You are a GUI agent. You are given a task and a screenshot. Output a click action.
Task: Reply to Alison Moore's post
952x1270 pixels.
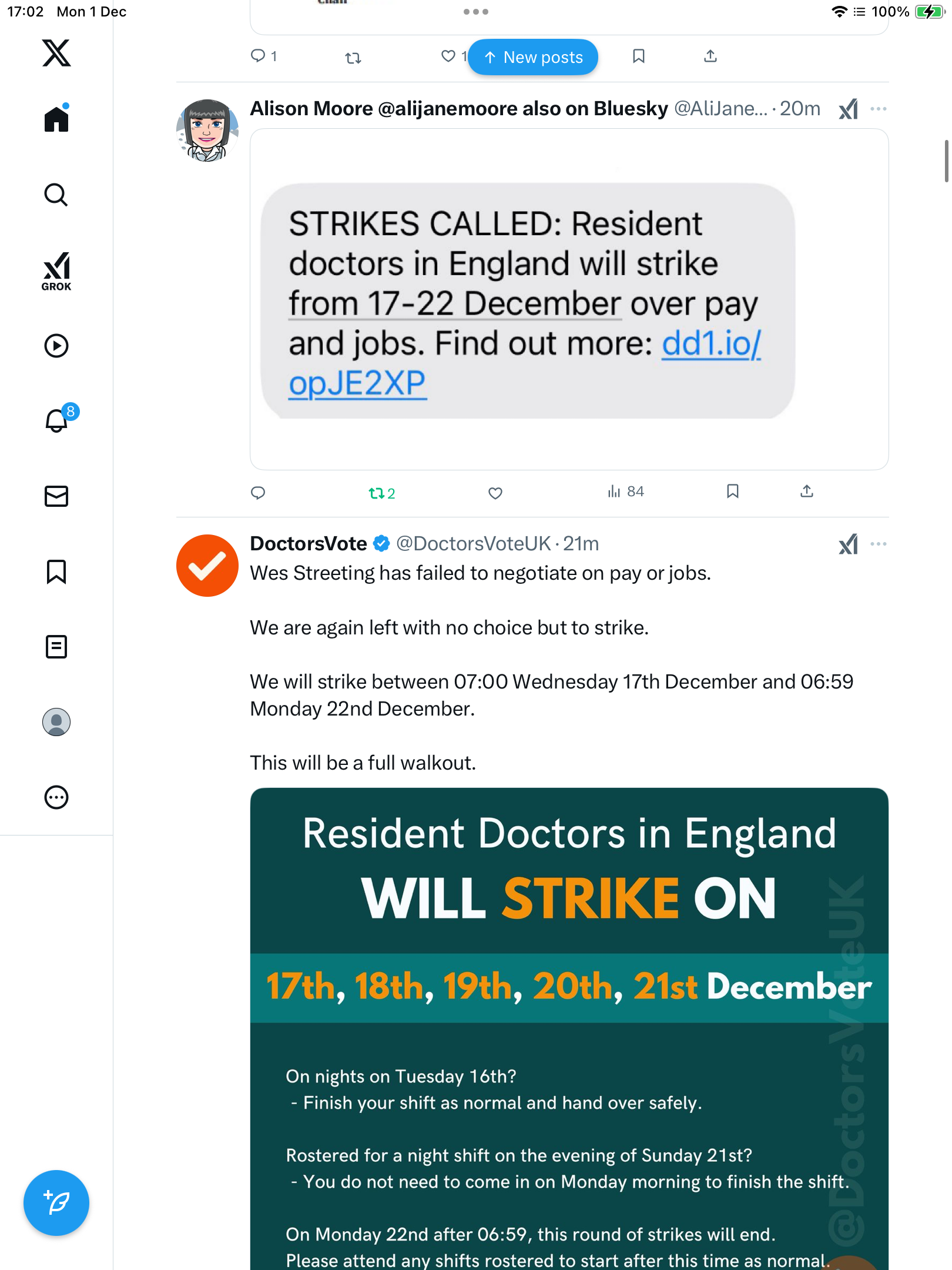pyautogui.click(x=258, y=493)
